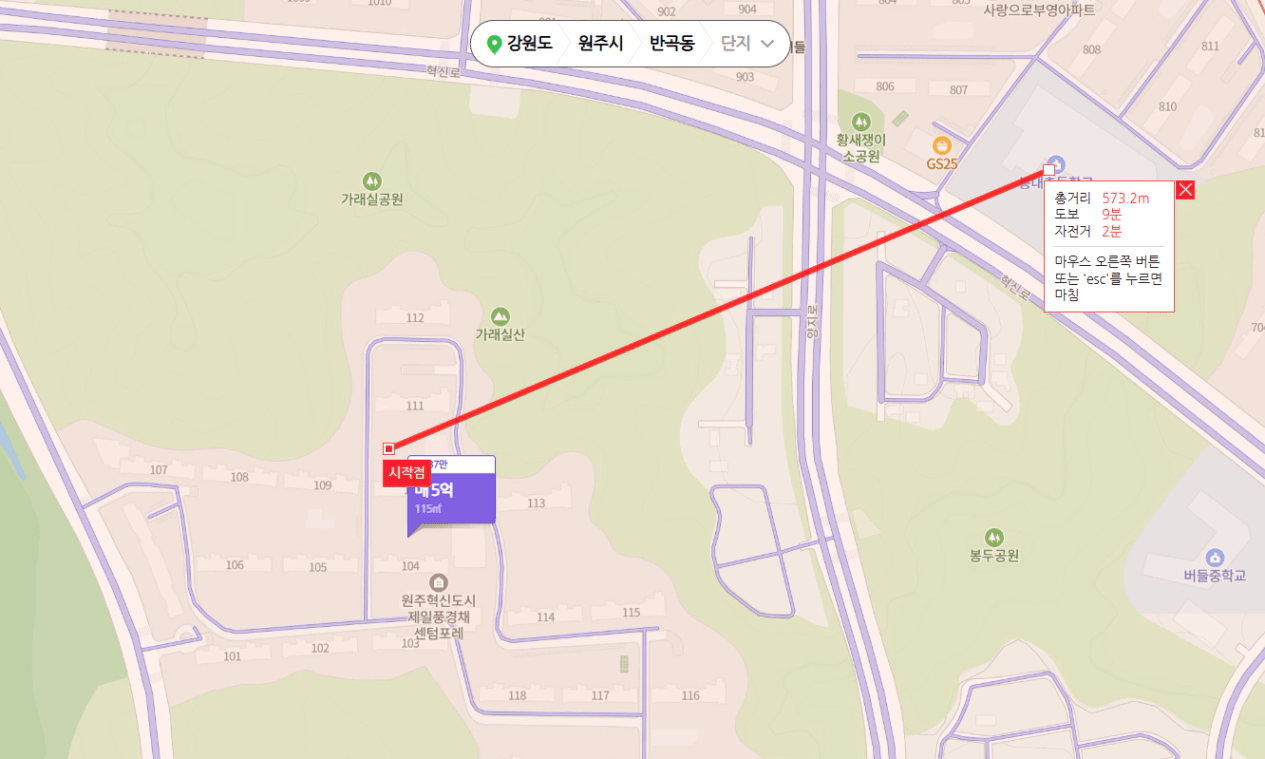Expand the 단지 complex dropdown
Viewport: 1265px width, 759px height.
tap(748, 44)
